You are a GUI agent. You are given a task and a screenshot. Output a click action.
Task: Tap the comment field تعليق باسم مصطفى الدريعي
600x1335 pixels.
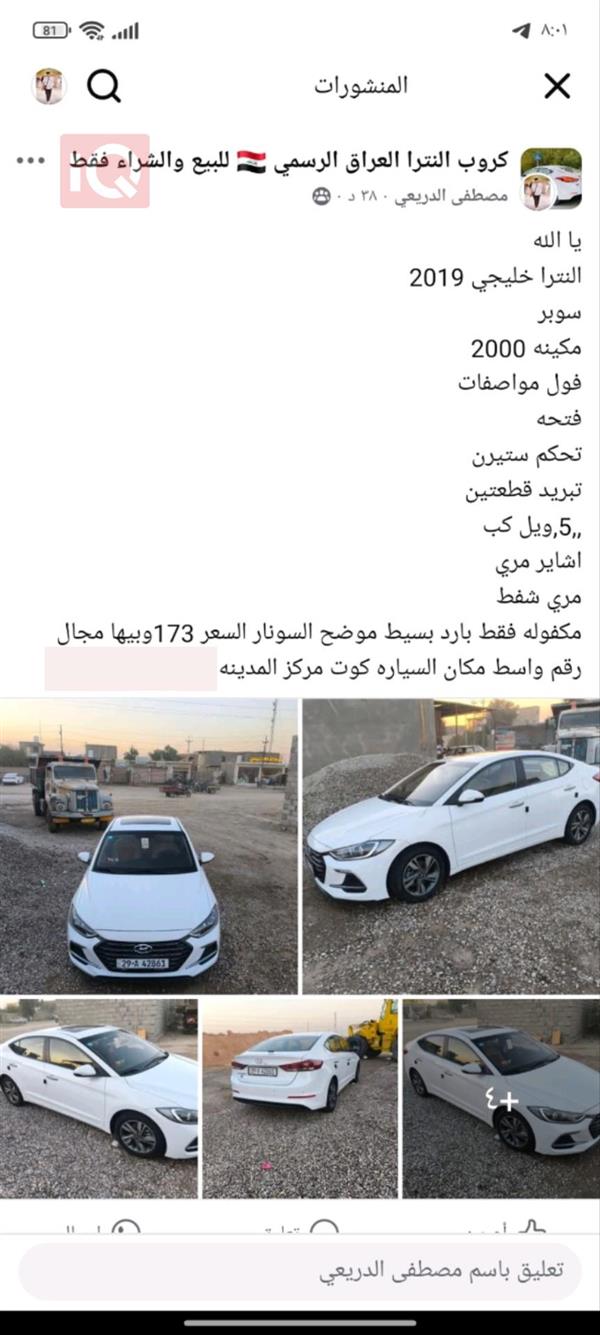[x=300, y=1271]
